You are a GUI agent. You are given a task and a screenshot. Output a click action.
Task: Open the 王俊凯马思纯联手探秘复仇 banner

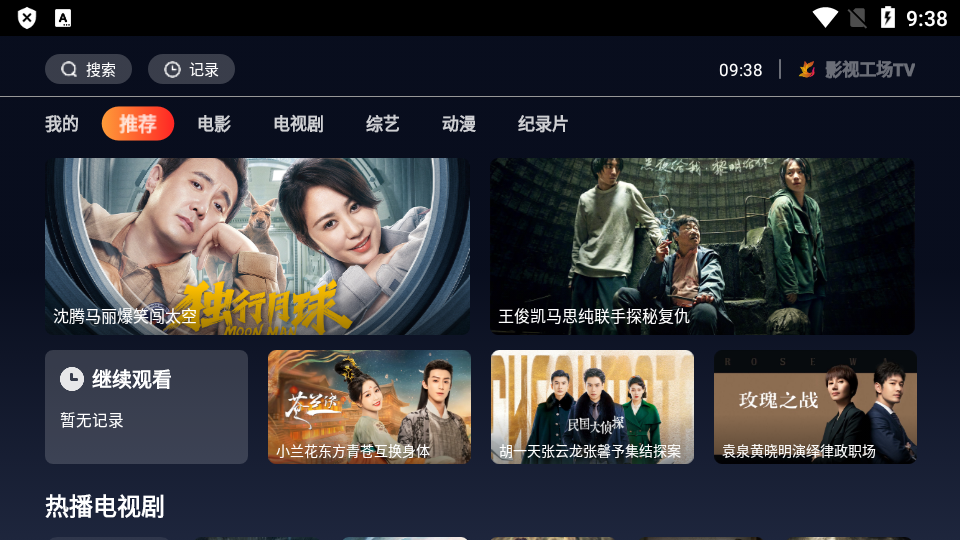point(702,246)
